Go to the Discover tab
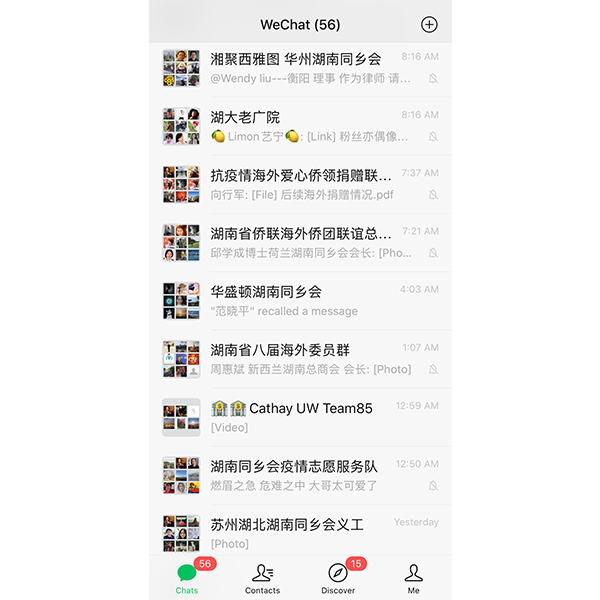This screenshot has width=600, height=600. (338, 578)
